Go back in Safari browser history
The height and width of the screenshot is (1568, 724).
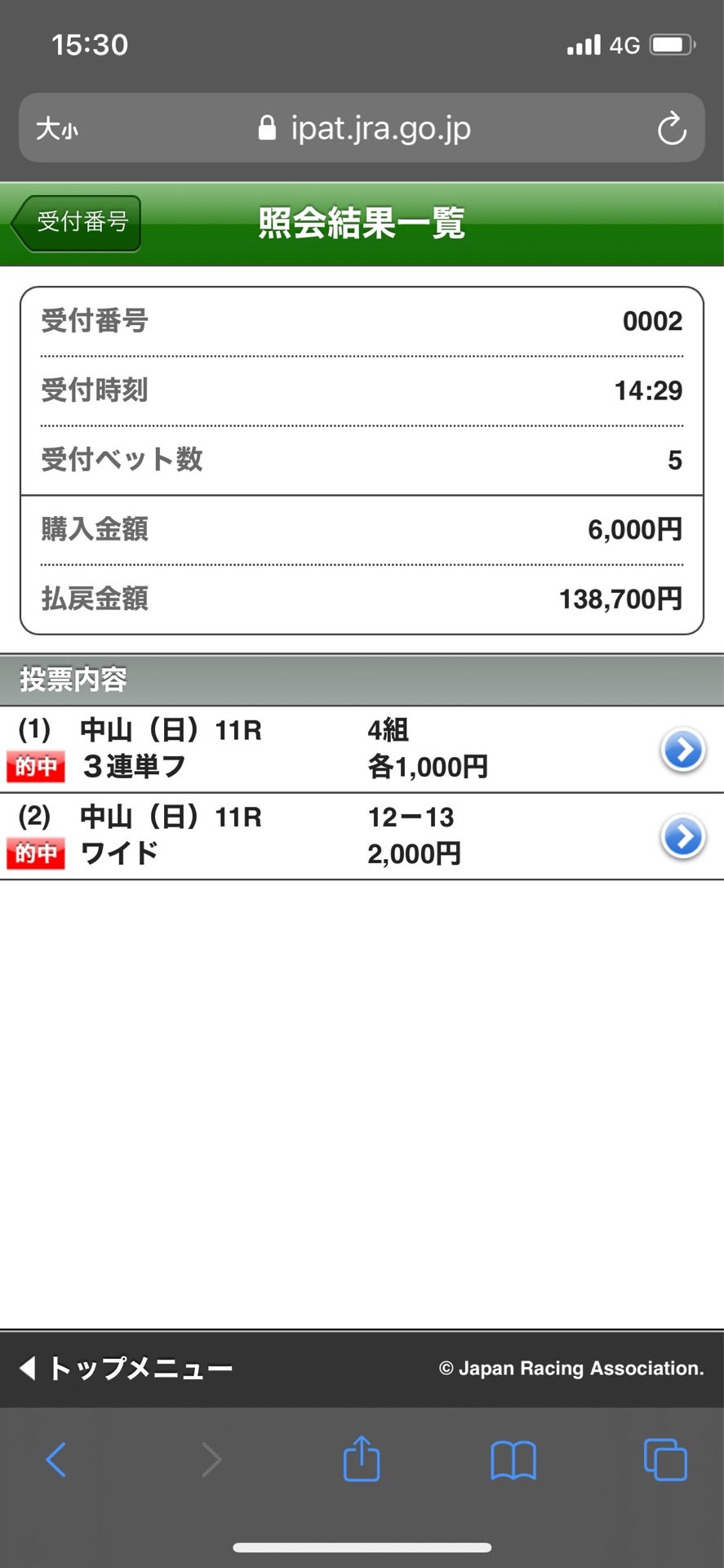tap(56, 1459)
